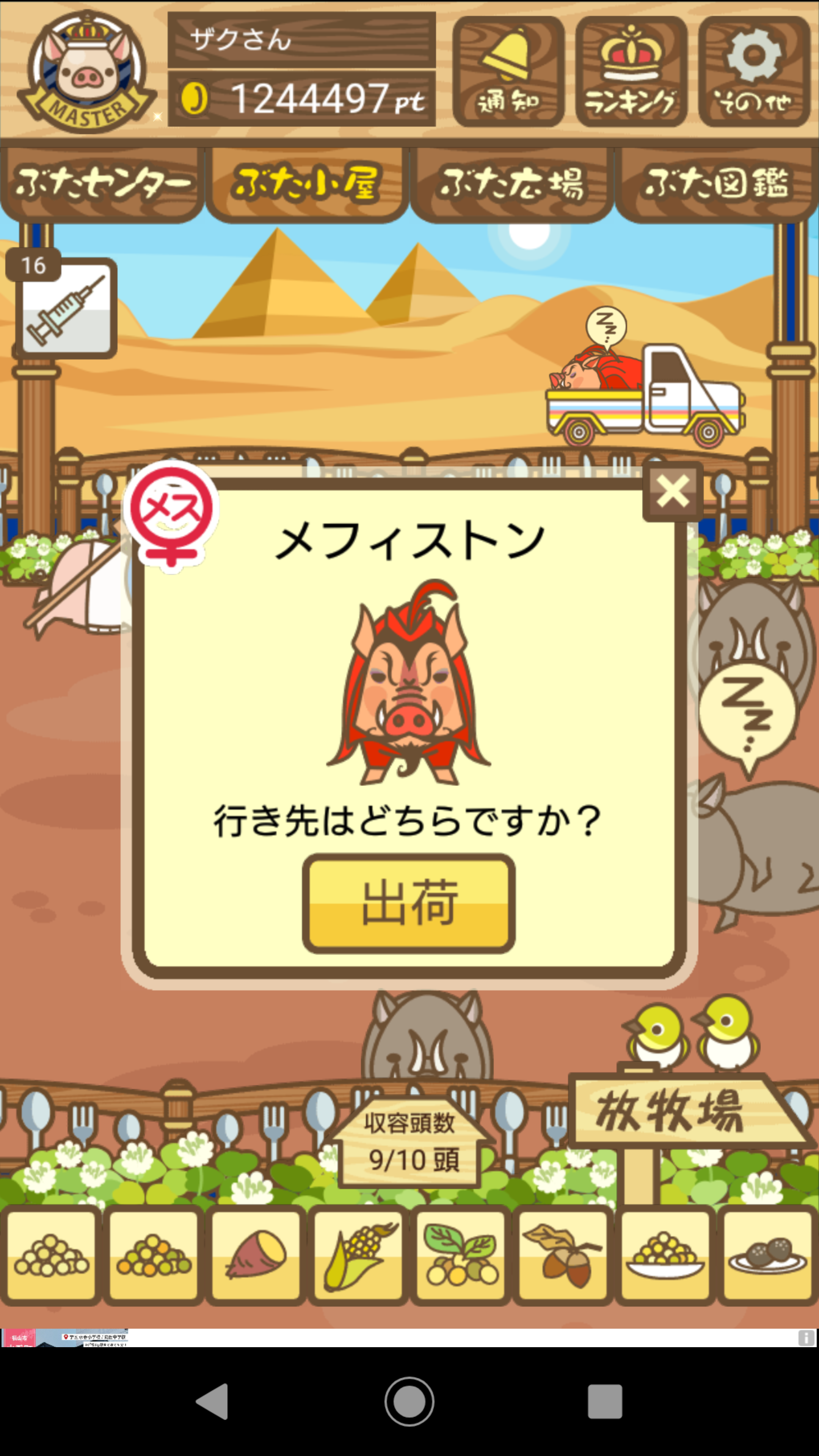This screenshot has height=1456, width=819.
Task: Return to the home screen
Action: click(x=409, y=1401)
